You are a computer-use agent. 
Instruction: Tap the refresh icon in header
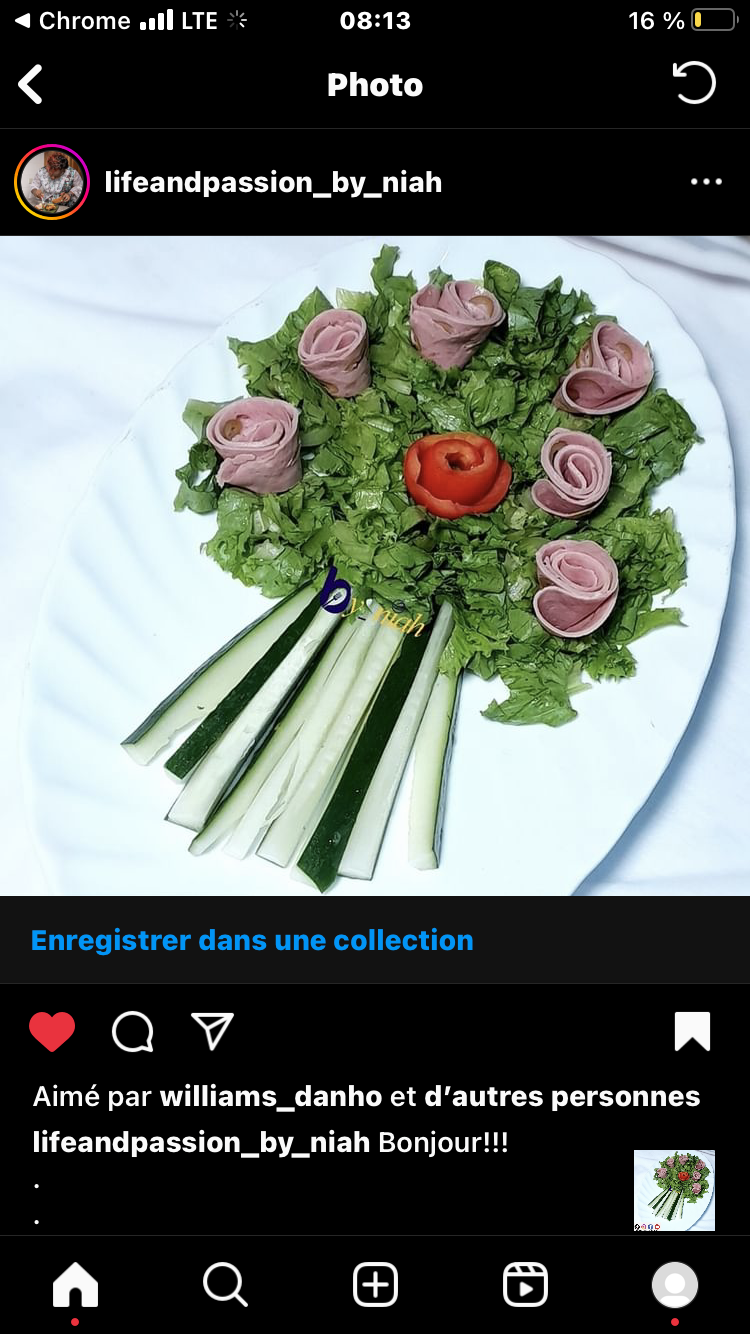[x=694, y=83]
